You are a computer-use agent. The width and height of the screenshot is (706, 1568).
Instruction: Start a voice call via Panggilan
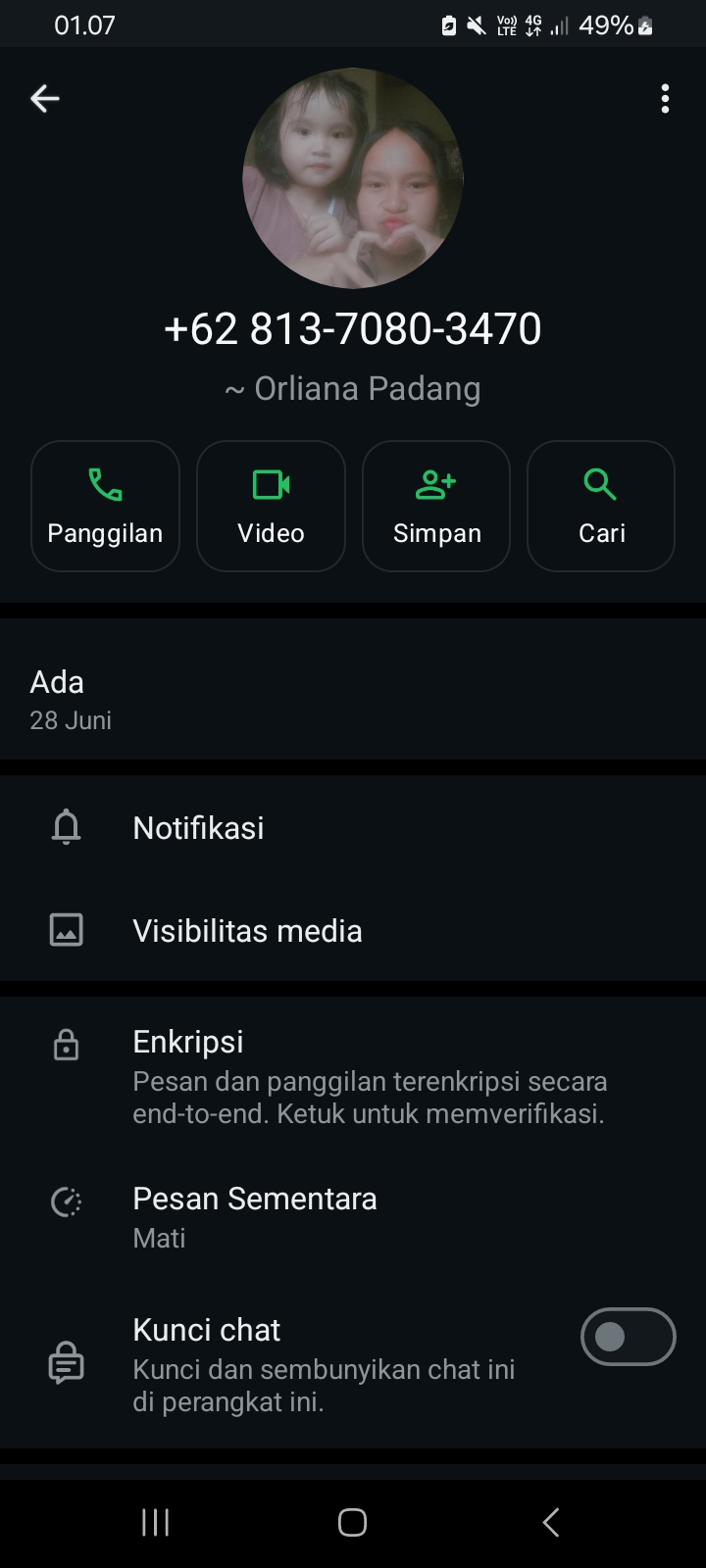click(105, 506)
